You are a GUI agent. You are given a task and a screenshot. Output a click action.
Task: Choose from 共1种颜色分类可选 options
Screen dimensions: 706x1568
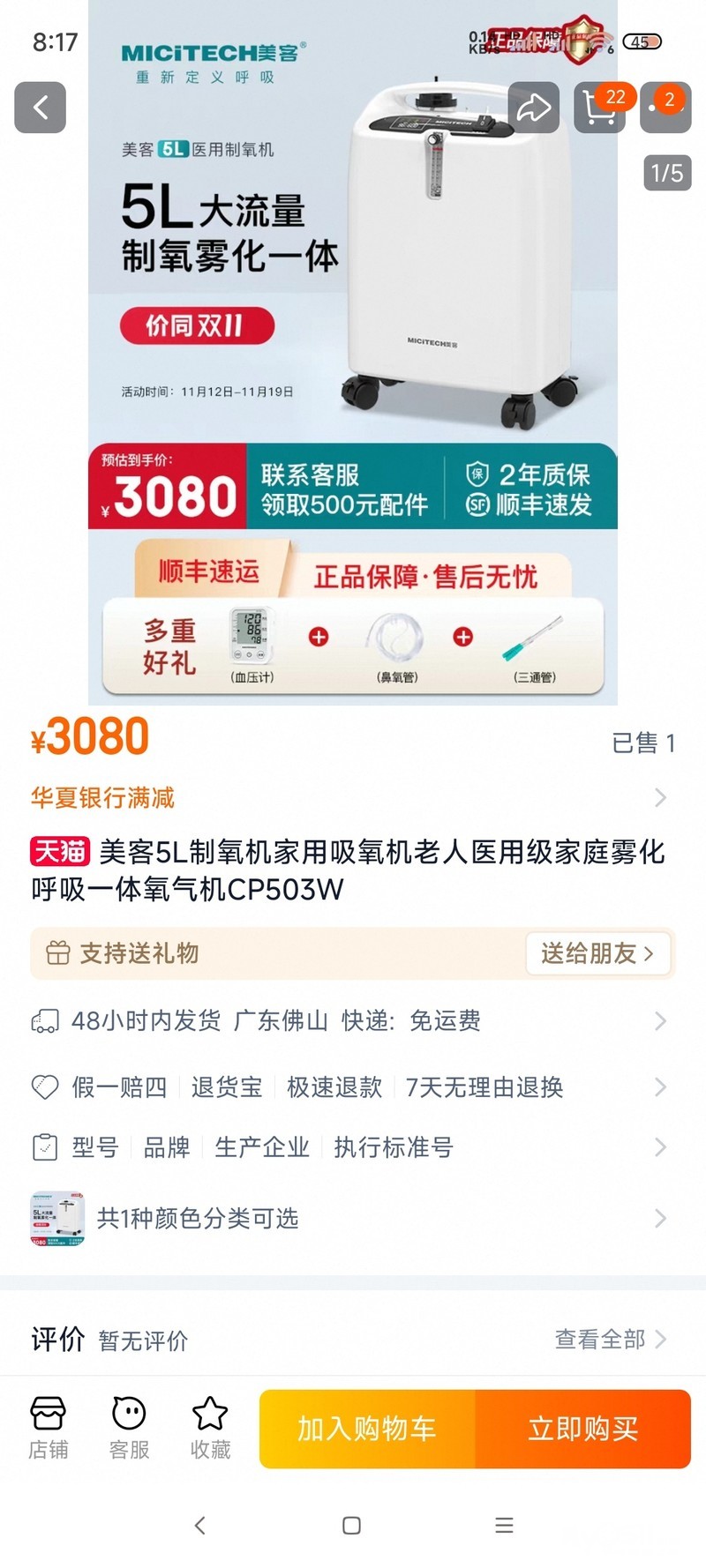349,1219
